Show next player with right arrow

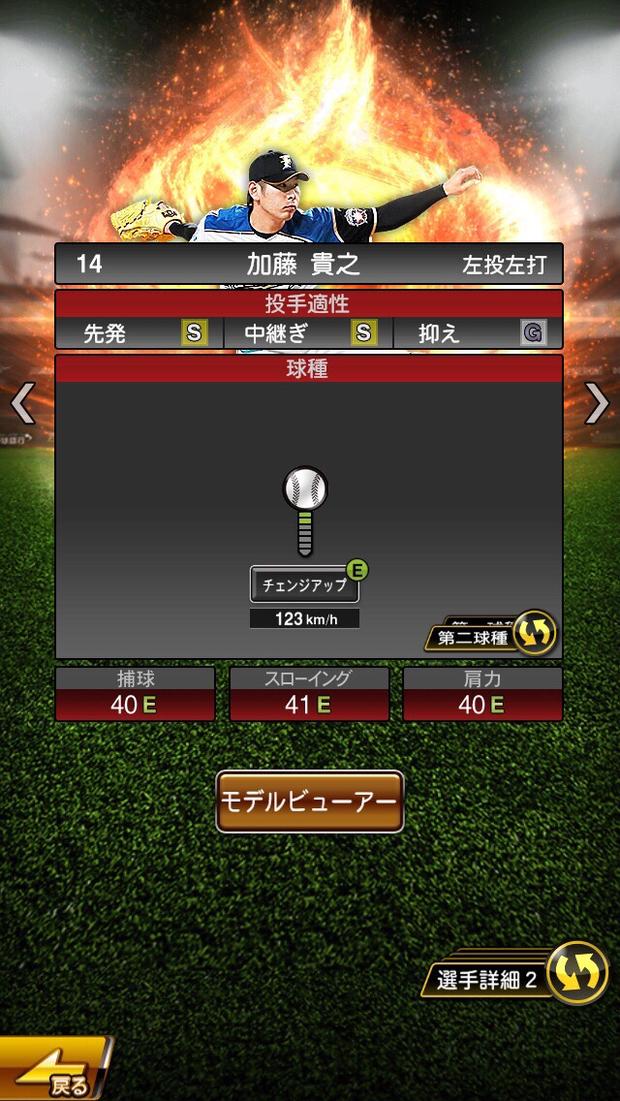tap(597, 403)
